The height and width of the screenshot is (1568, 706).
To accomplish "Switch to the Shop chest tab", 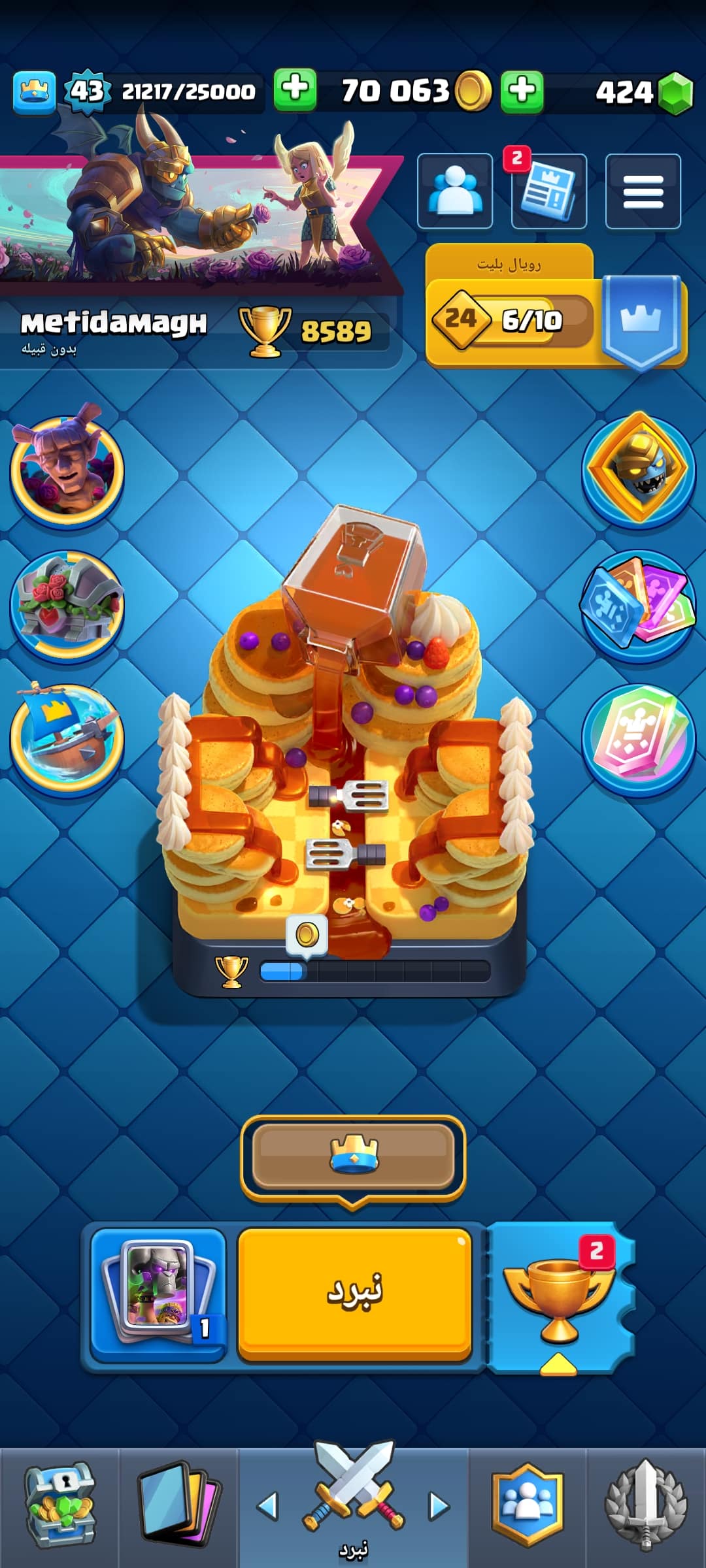I will [x=60, y=1506].
